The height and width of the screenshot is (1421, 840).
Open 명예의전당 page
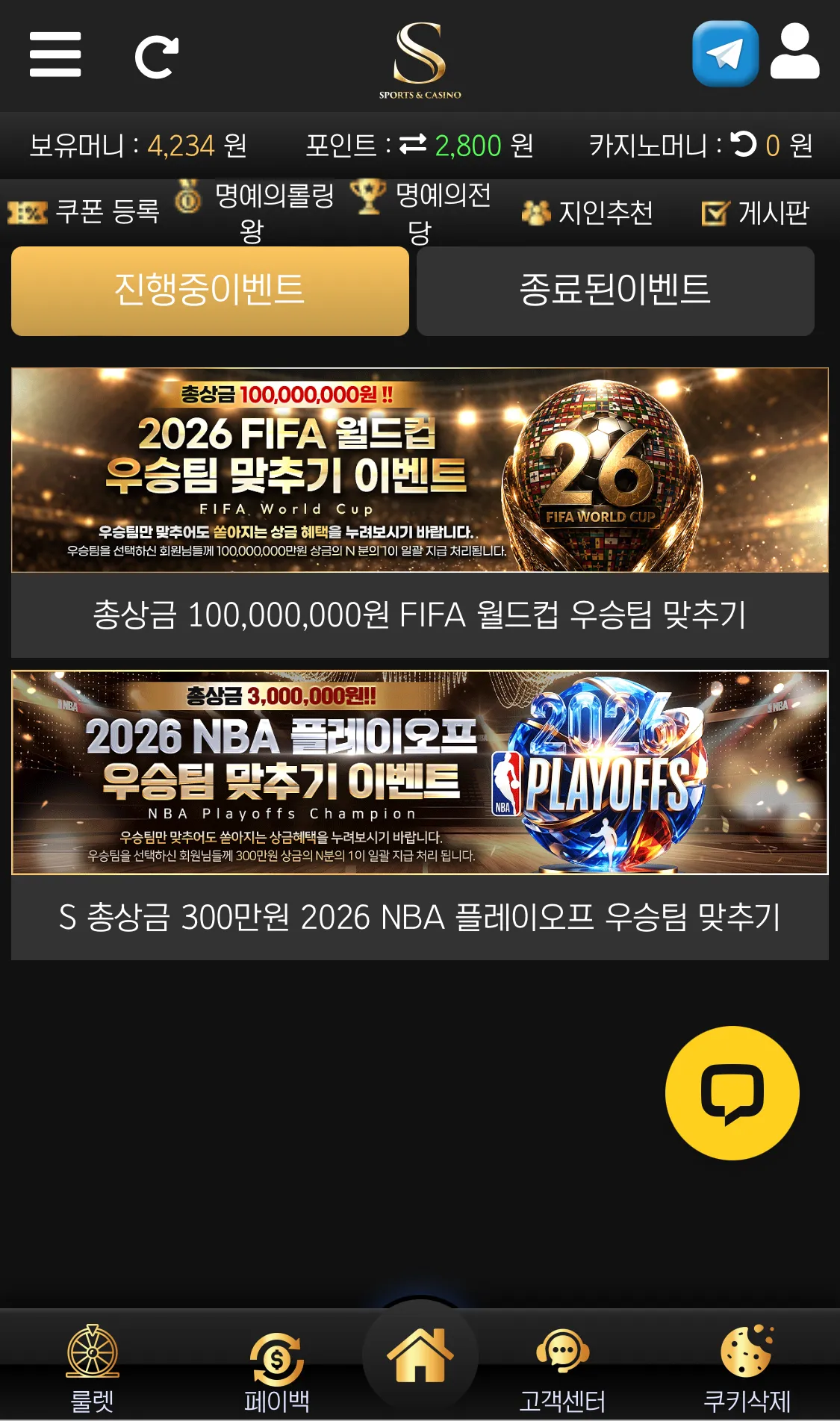click(420, 213)
